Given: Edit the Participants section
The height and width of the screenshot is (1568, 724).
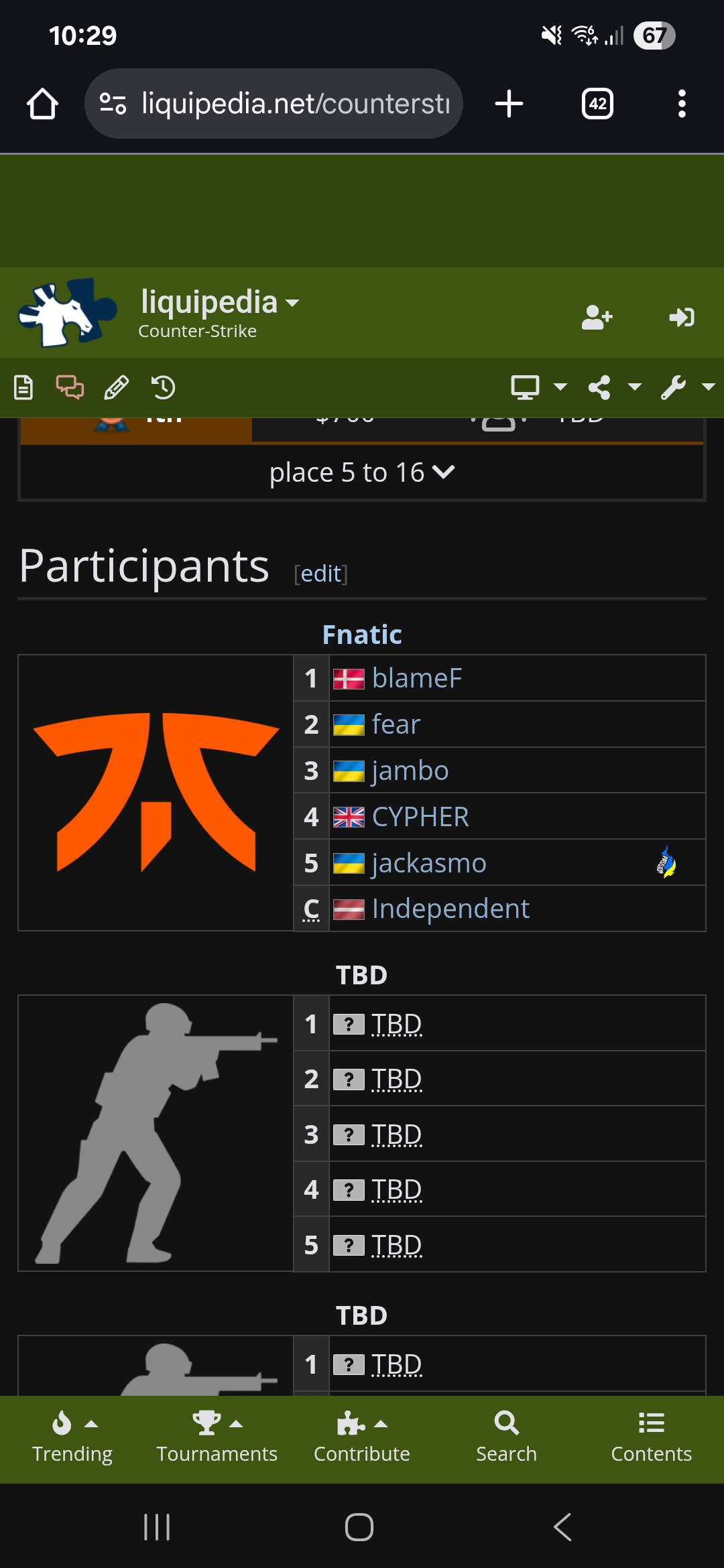Looking at the screenshot, I should pyautogui.click(x=321, y=574).
